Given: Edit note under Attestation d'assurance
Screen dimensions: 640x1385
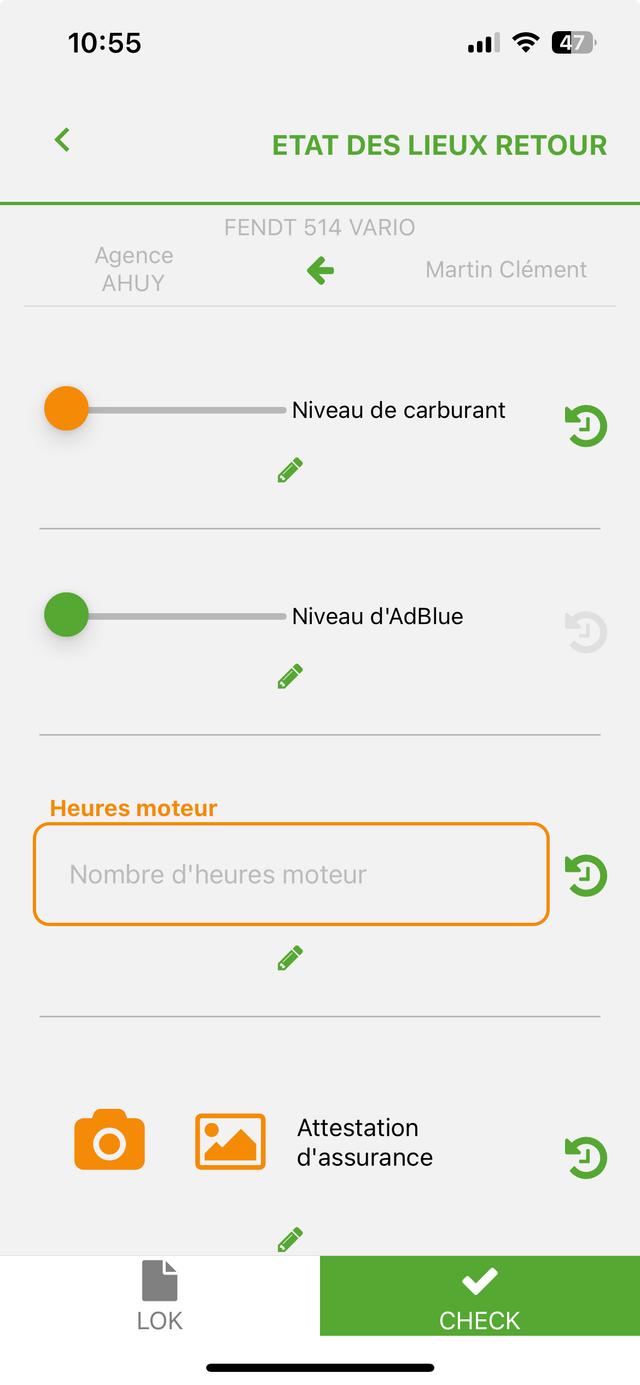Looking at the screenshot, I should coord(290,1240).
